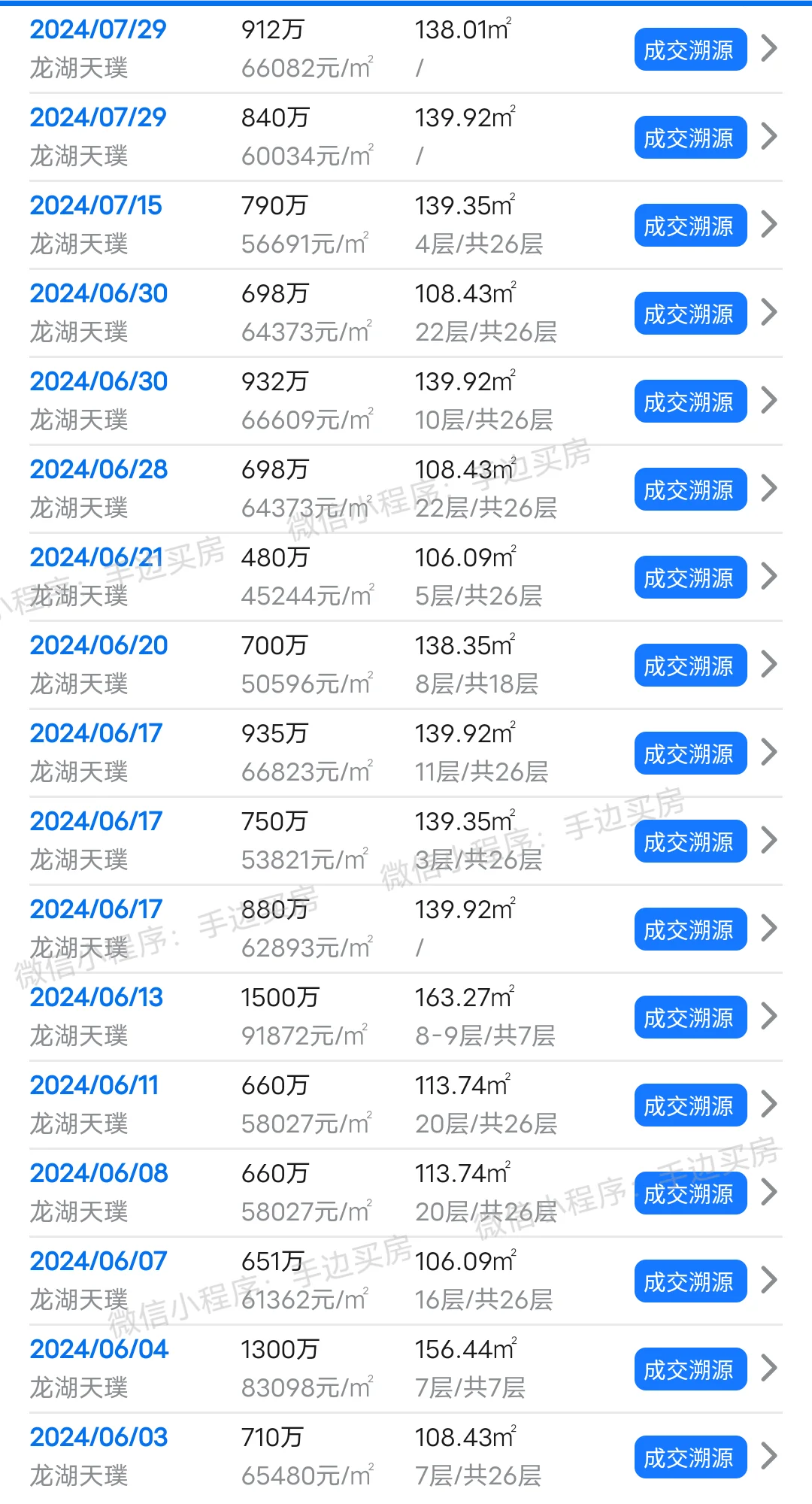Viewport: 812px width, 1504px height.
Task: View 成交溯源 for the 651万 deal
Action: (x=690, y=1281)
